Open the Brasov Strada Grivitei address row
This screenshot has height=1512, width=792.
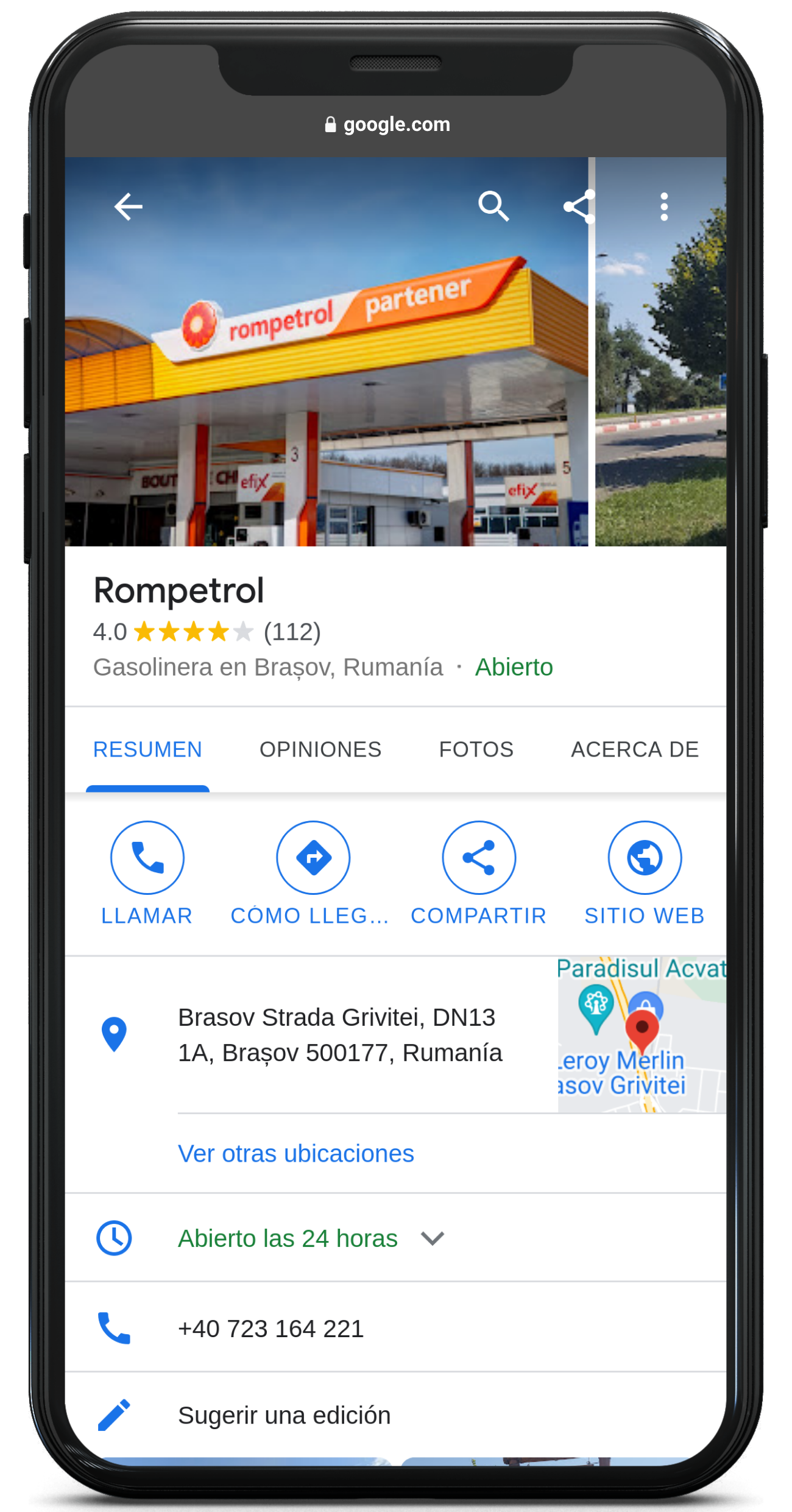339,1035
